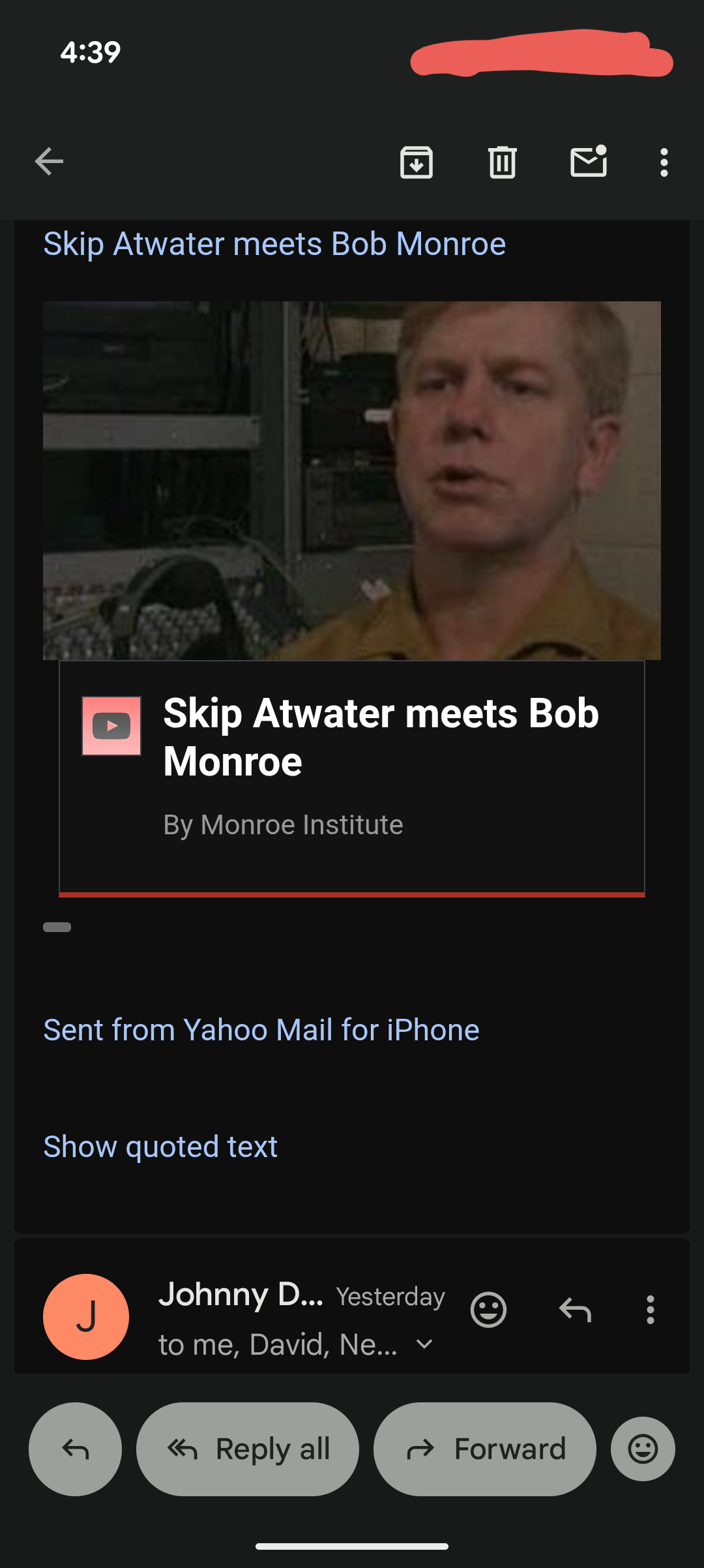This screenshot has height=1568, width=704.
Task: Open the bottom emoji reaction button
Action: [x=643, y=1449]
